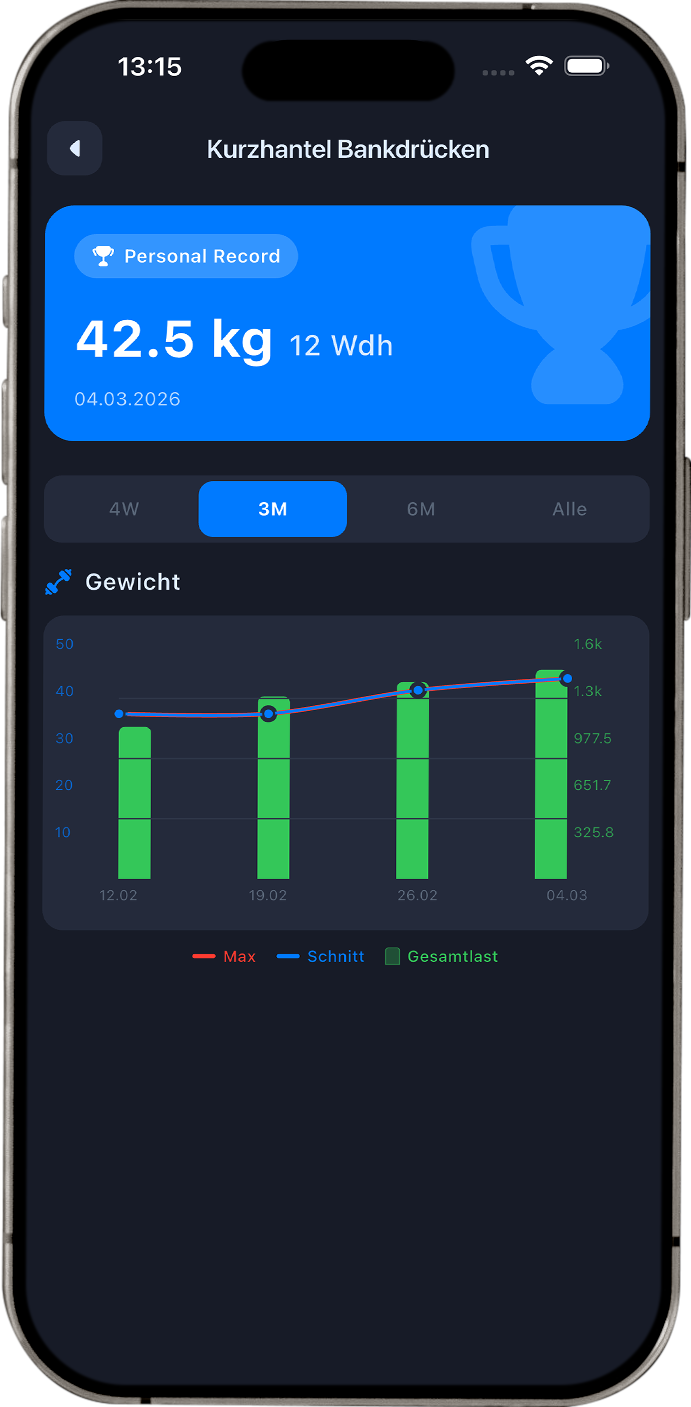Viewport: 691px width, 1407px height.
Task: Go back from Kurzhantel Bankdrücken
Action: (x=75, y=149)
